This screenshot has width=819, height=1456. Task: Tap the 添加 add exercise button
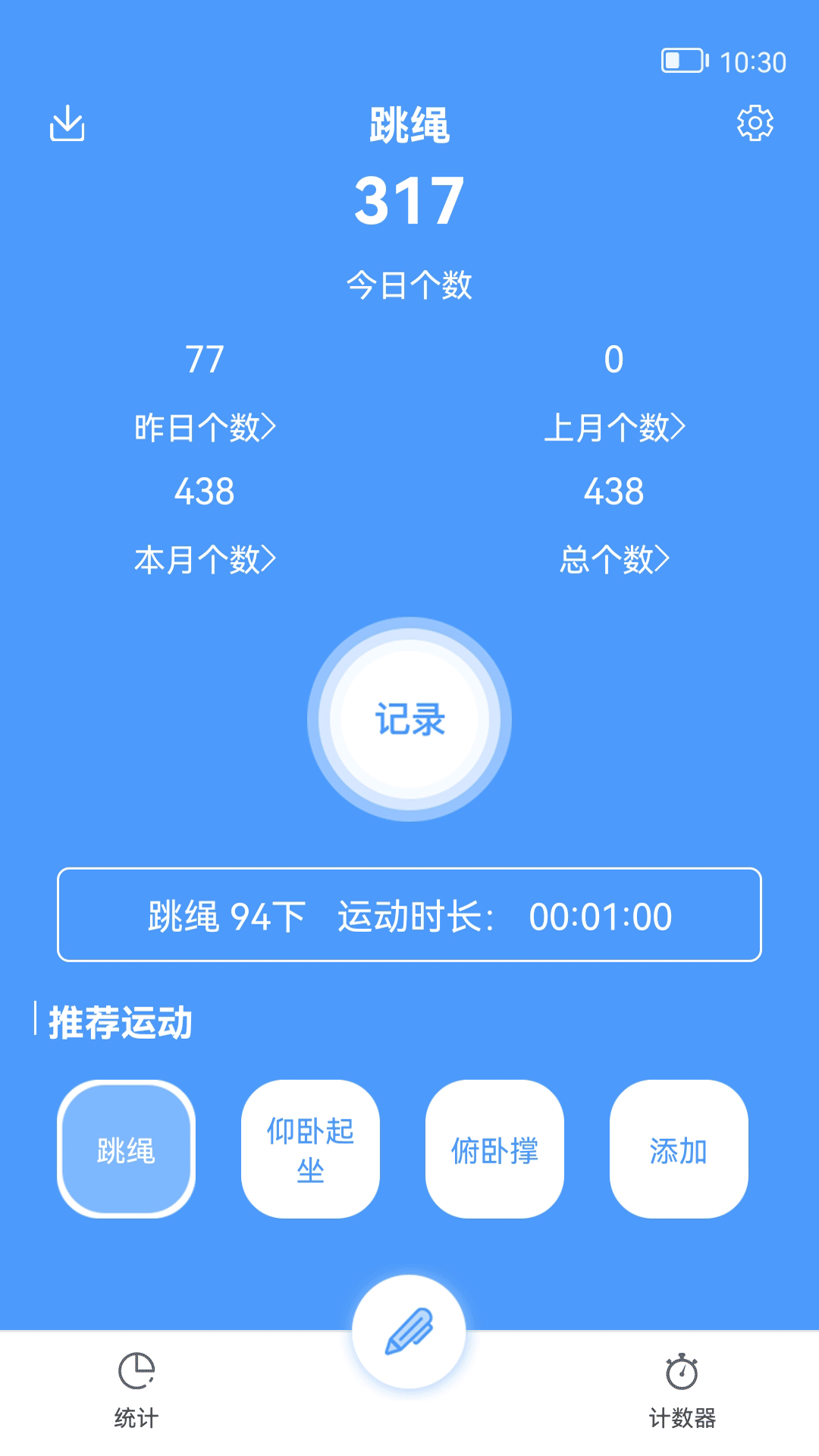(x=678, y=1150)
